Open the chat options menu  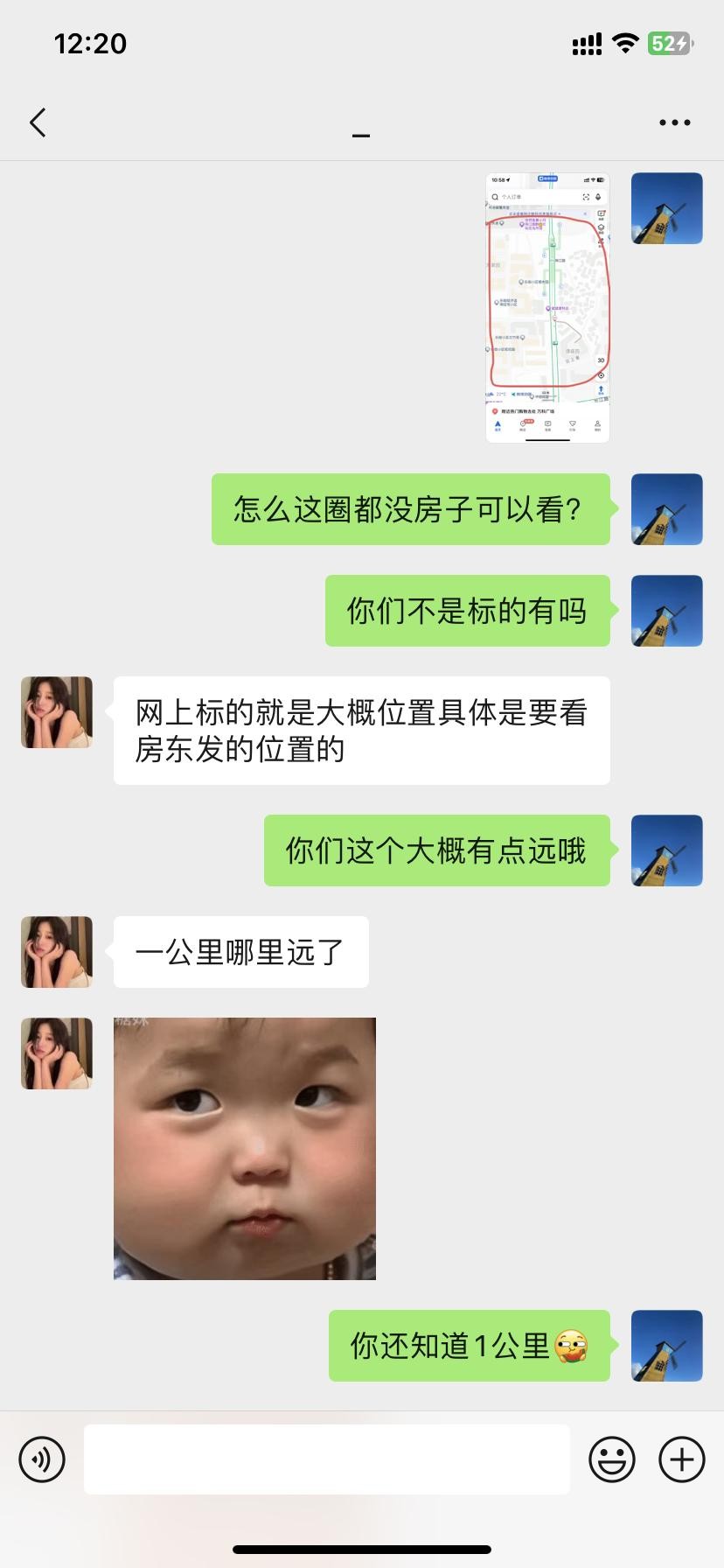pos(674,123)
